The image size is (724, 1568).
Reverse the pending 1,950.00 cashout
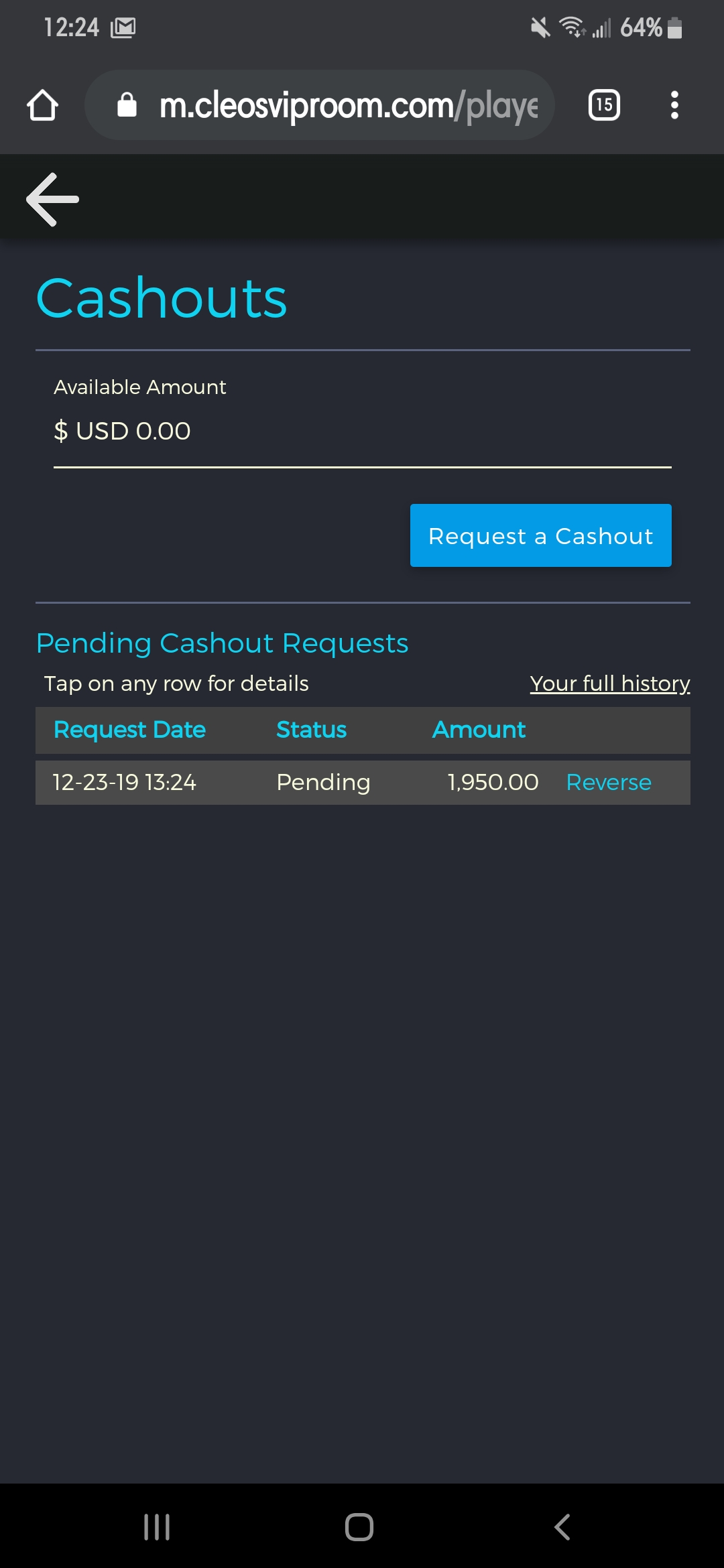608,782
